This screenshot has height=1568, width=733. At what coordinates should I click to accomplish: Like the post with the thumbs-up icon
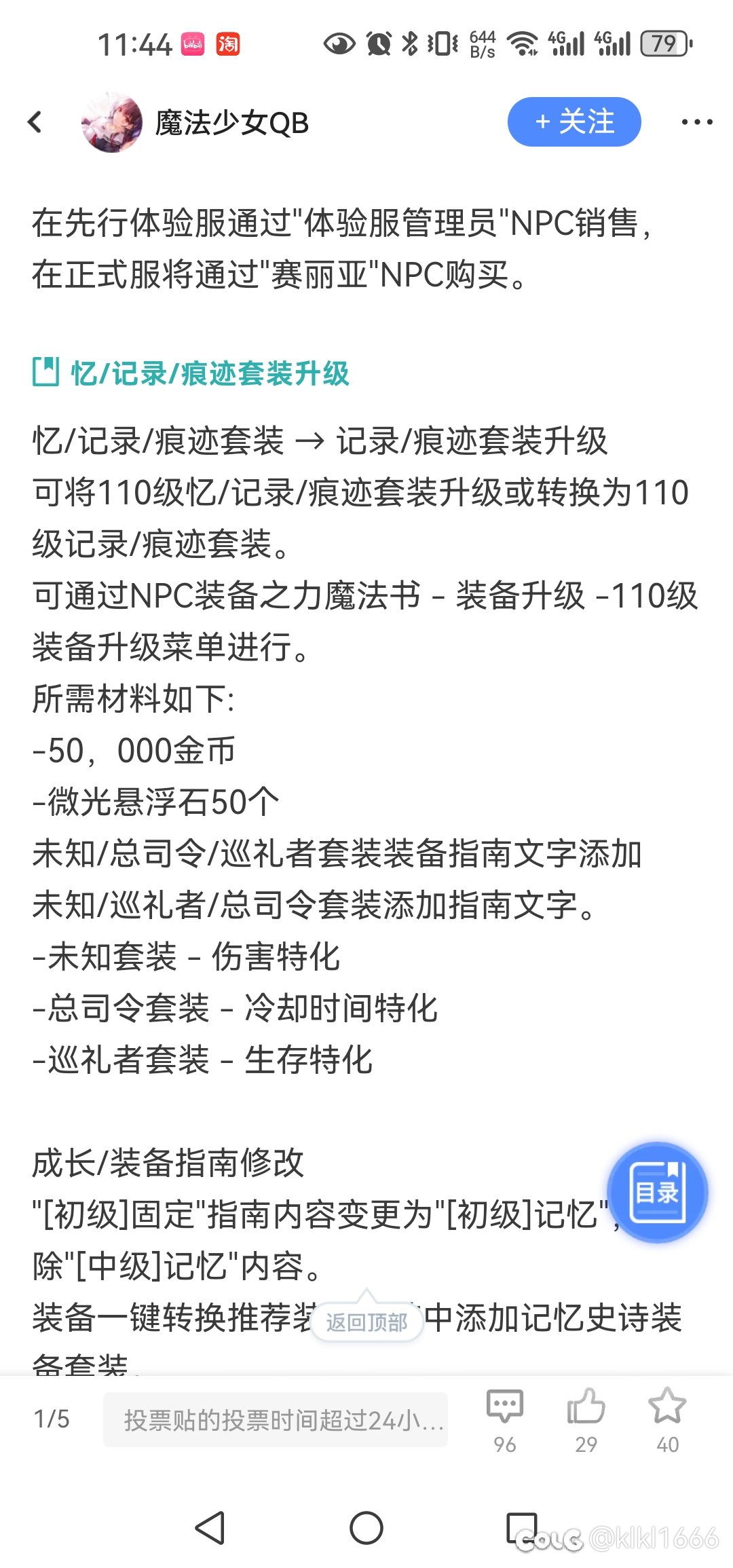(586, 1419)
